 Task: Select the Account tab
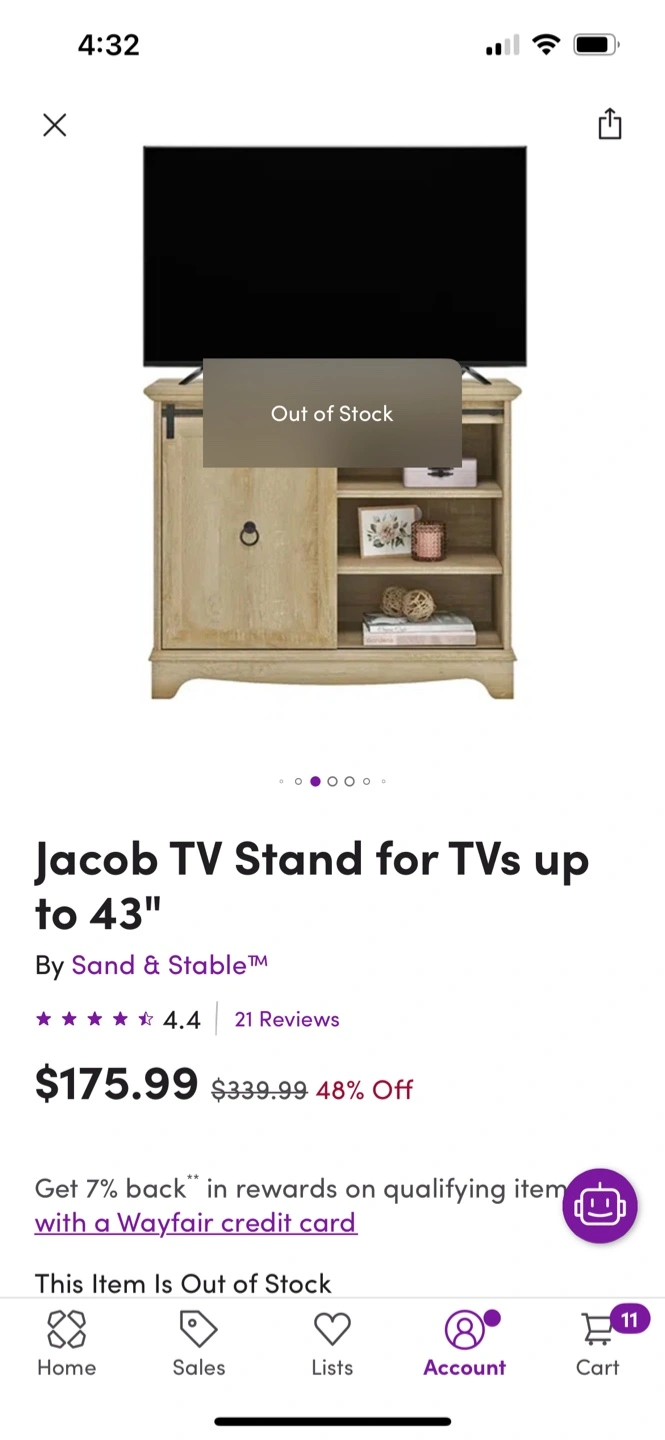point(464,1344)
